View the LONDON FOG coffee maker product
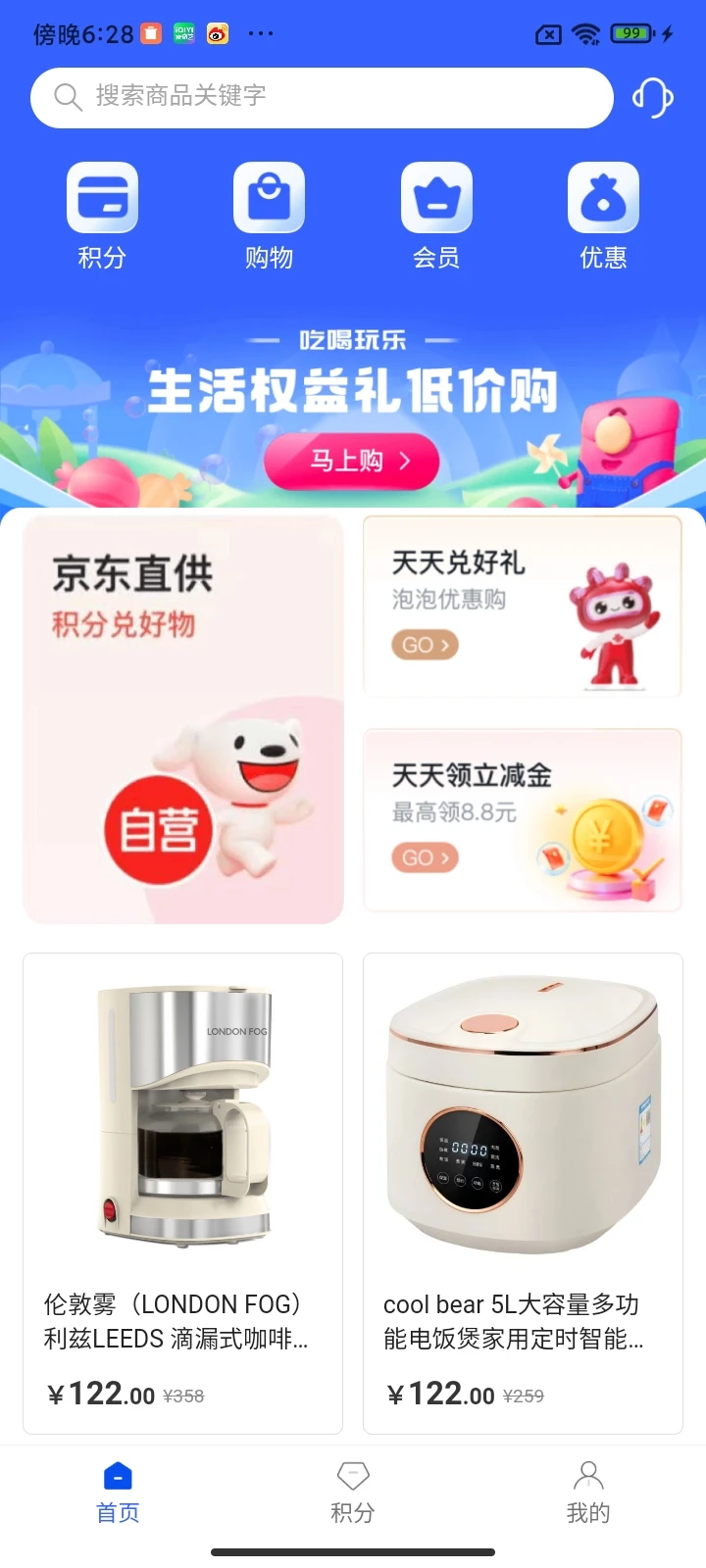Image resolution: width=706 pixels, height=1568 pixels. click(x=182, y=1176)
